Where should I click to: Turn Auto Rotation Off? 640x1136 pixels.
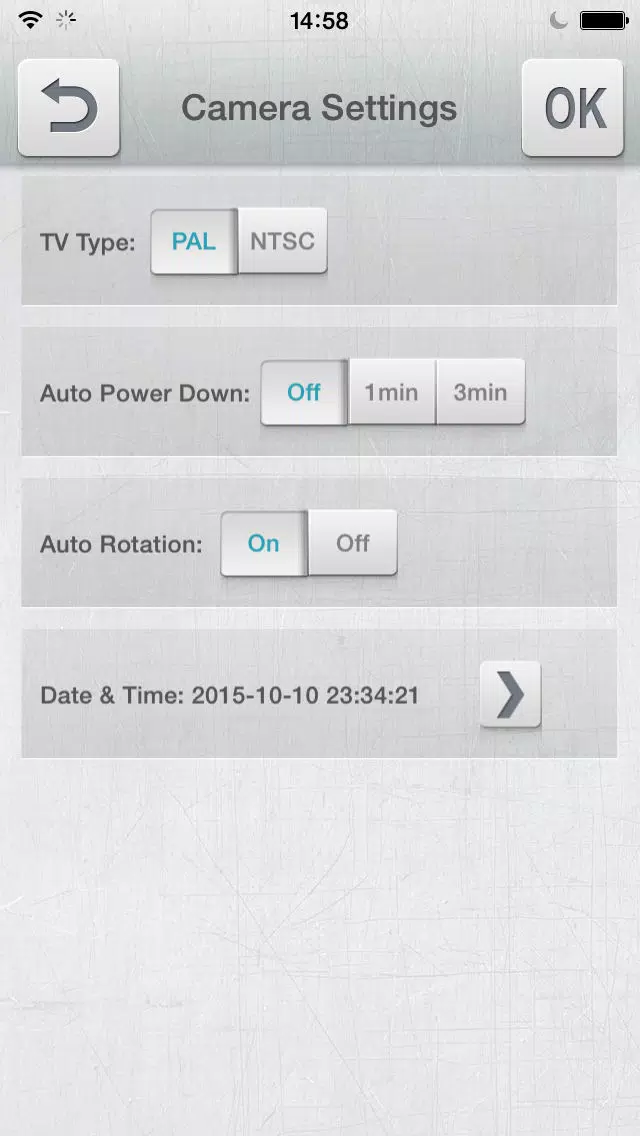click(353, 543)
